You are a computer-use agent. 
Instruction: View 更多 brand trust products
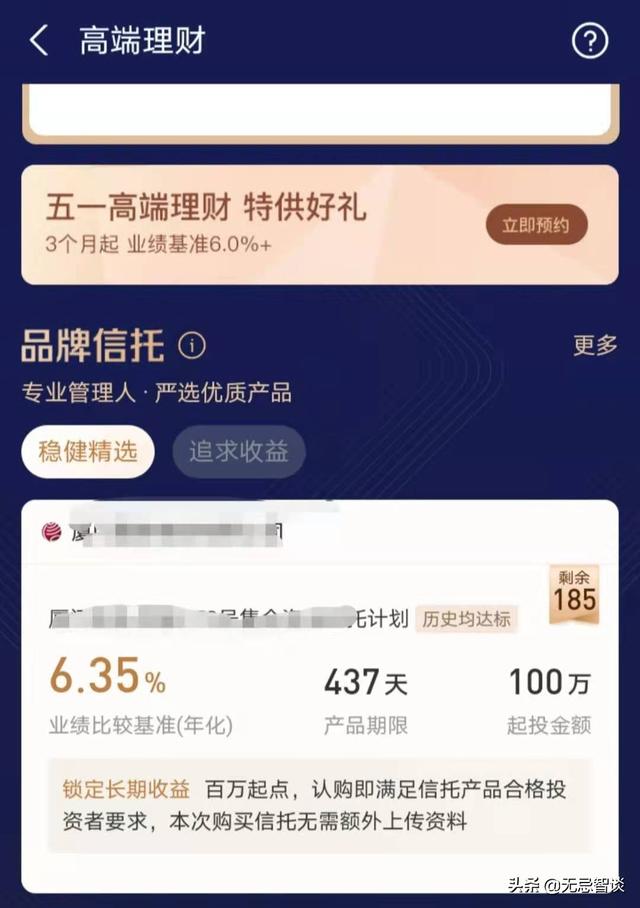(595, 345)
